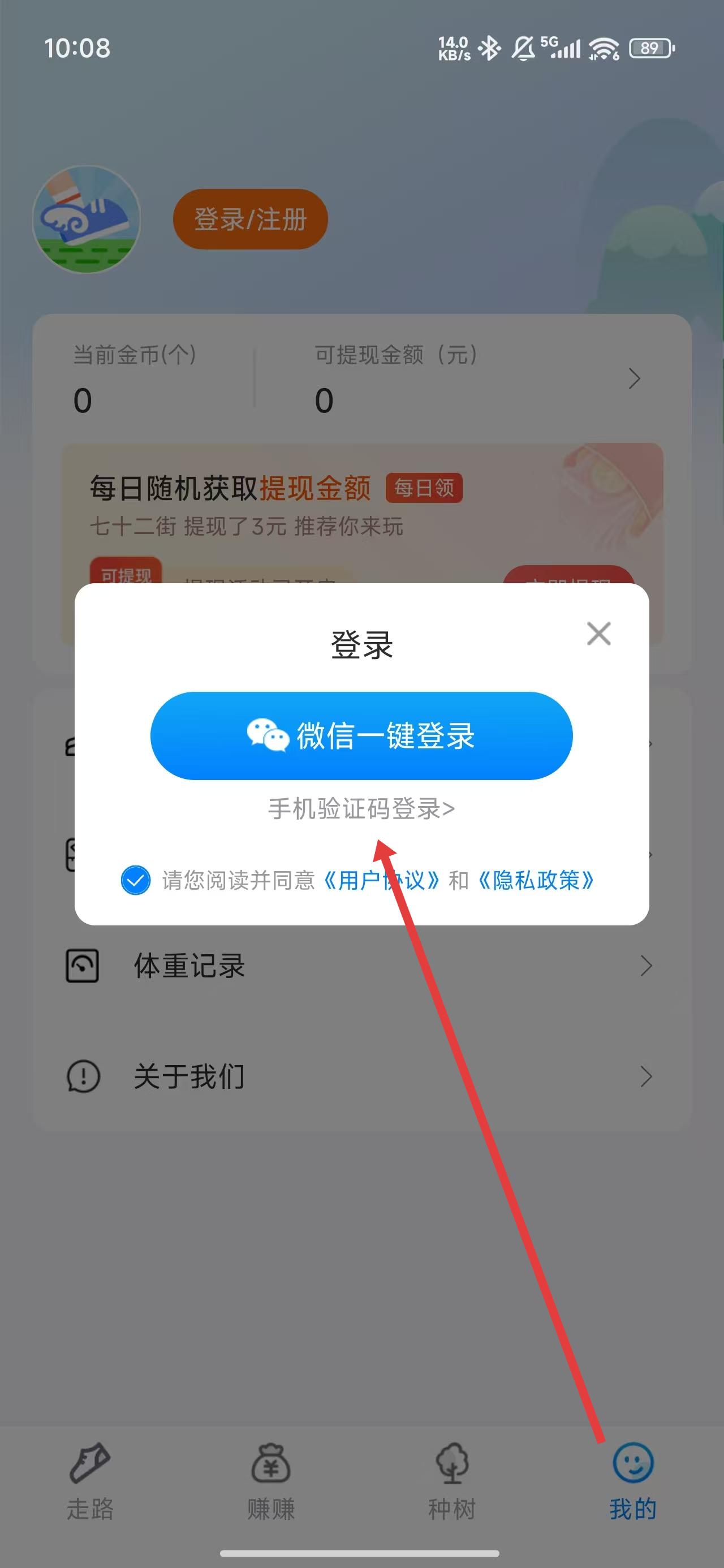Log in with 微信一键登录

[x=361, y=735]
